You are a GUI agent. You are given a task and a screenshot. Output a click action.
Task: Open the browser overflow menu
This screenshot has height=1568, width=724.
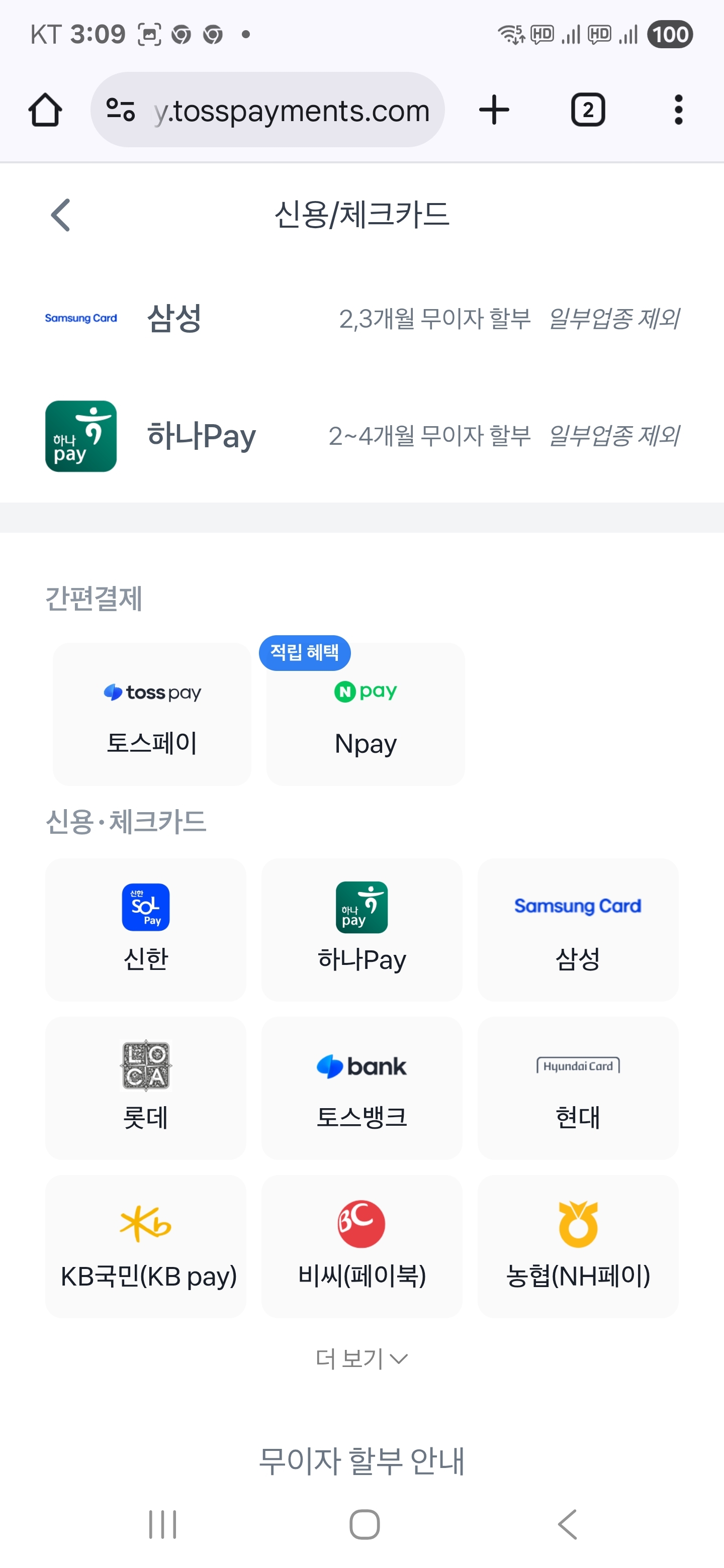(x=678, y=110)
